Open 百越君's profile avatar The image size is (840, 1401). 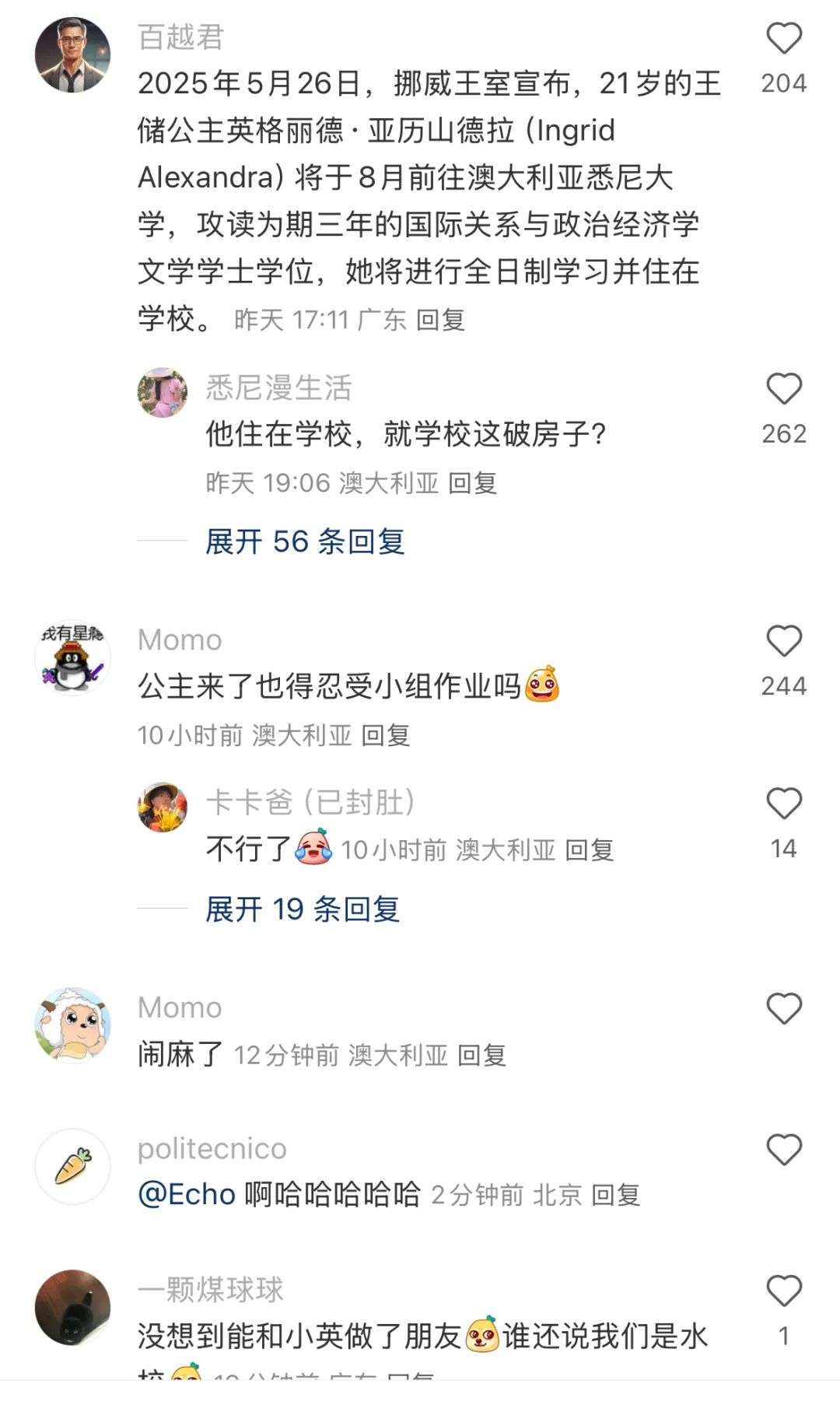tap(72, 54)
